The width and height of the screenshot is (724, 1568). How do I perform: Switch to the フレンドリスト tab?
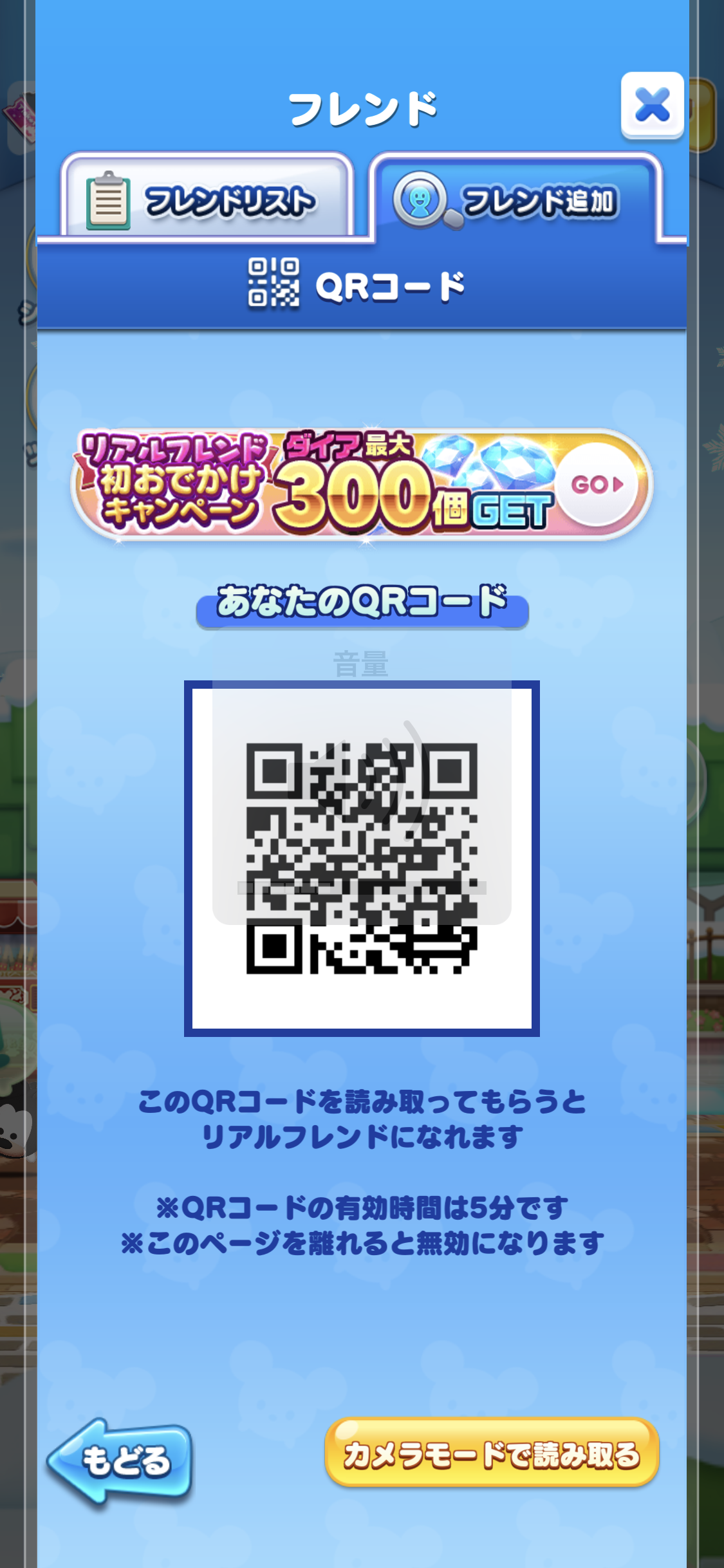click(x=207, y=200)
